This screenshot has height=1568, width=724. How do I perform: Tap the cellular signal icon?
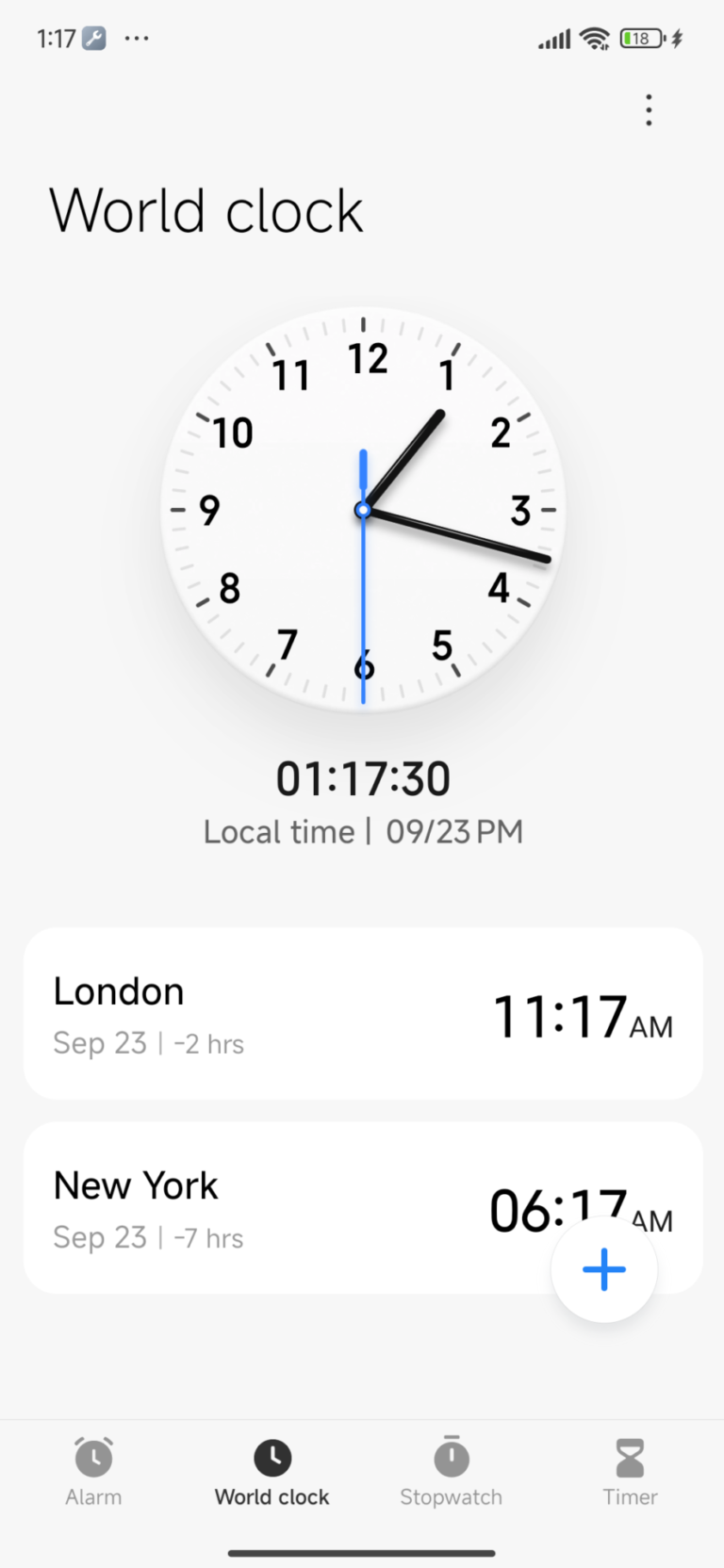point(554,39)
